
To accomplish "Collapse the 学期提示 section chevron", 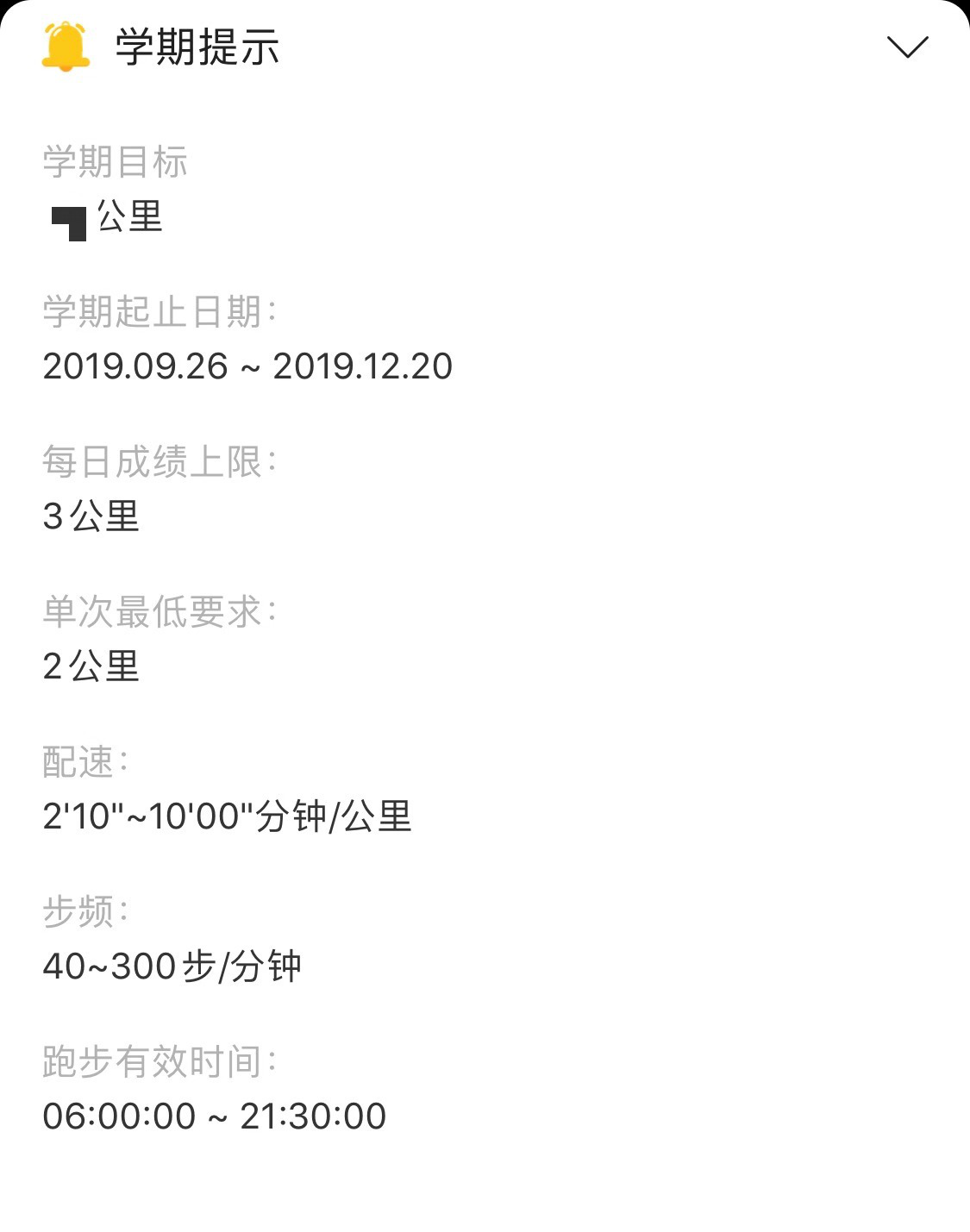I will tap(907, 47).
